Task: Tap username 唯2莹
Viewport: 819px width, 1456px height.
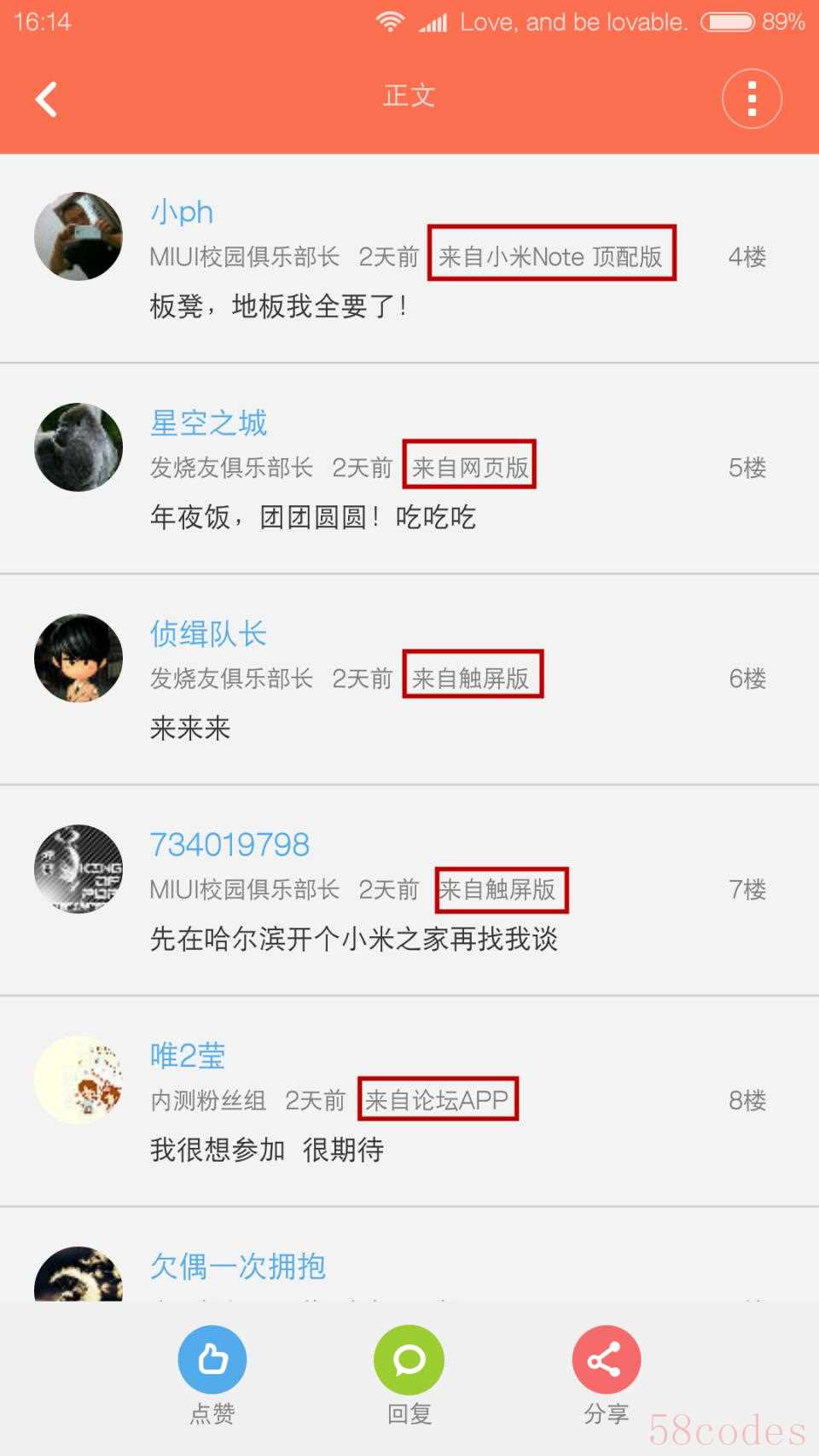Action: pos(188,1056)
